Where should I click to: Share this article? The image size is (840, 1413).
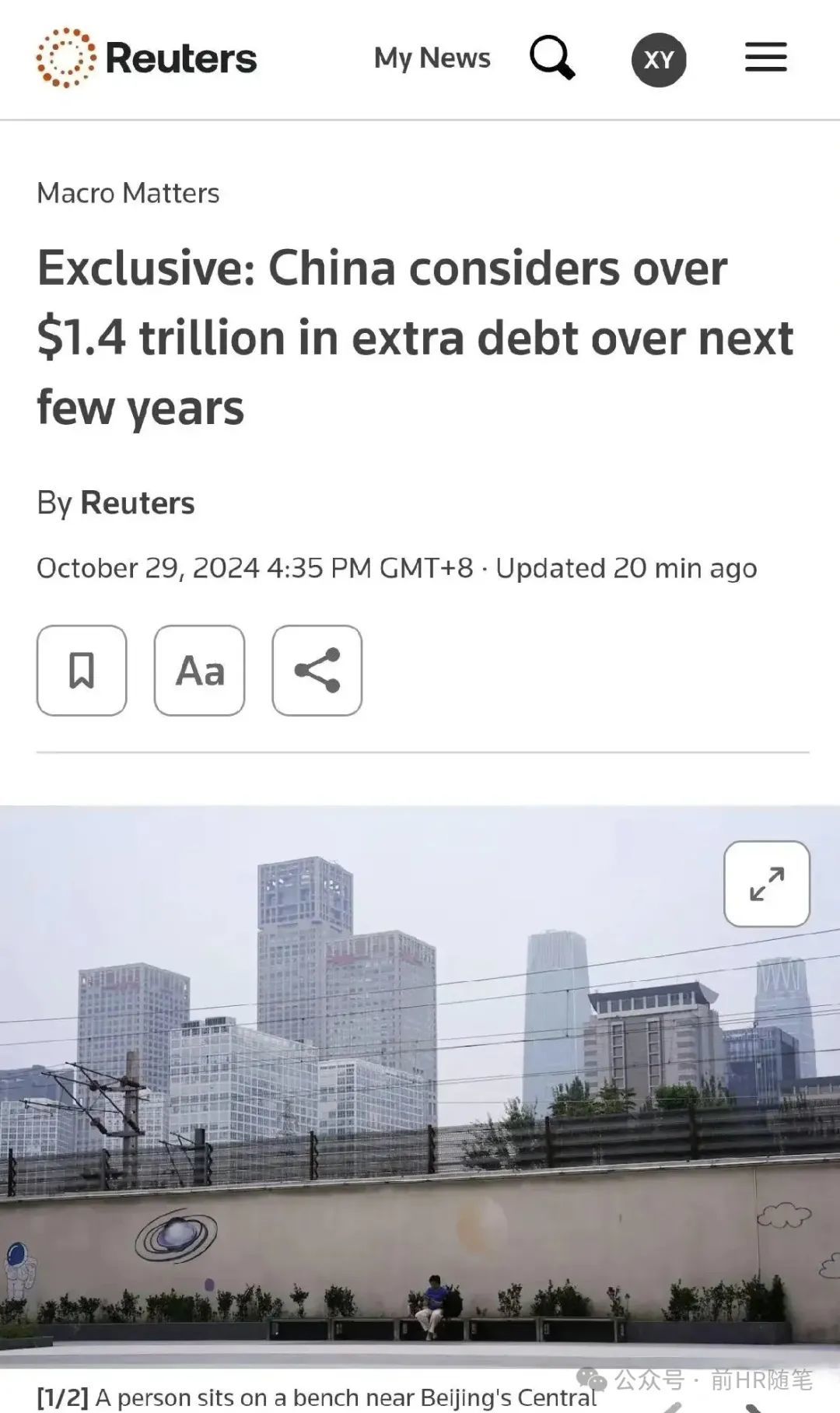(x=317, y=670)
